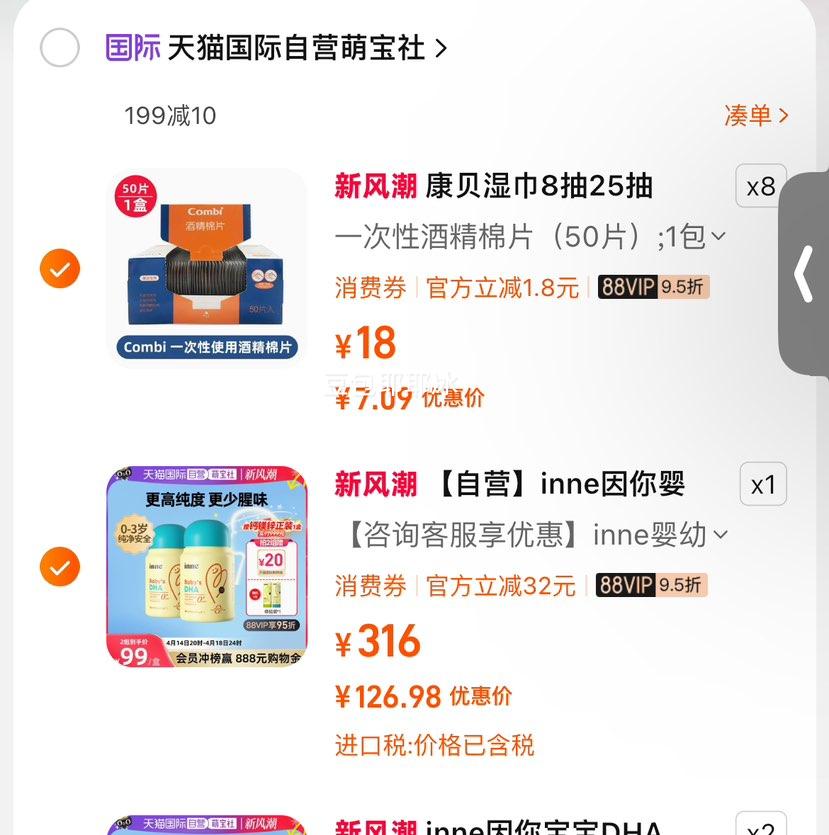Deselect the 康贝湿巾 product checkbox
This screenshot has height=835, width=829.
tap(60, 268)
